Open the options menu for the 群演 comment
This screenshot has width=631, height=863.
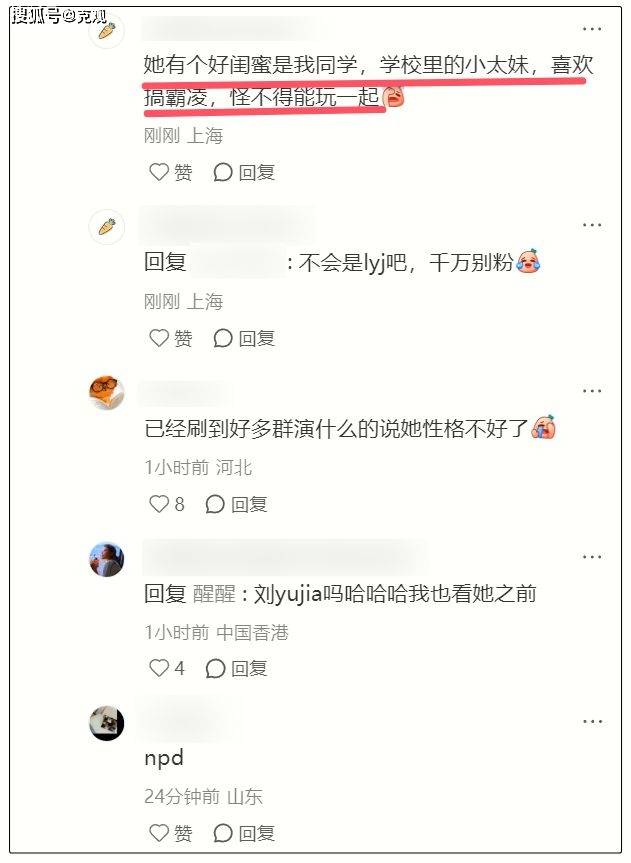[592, 390]
